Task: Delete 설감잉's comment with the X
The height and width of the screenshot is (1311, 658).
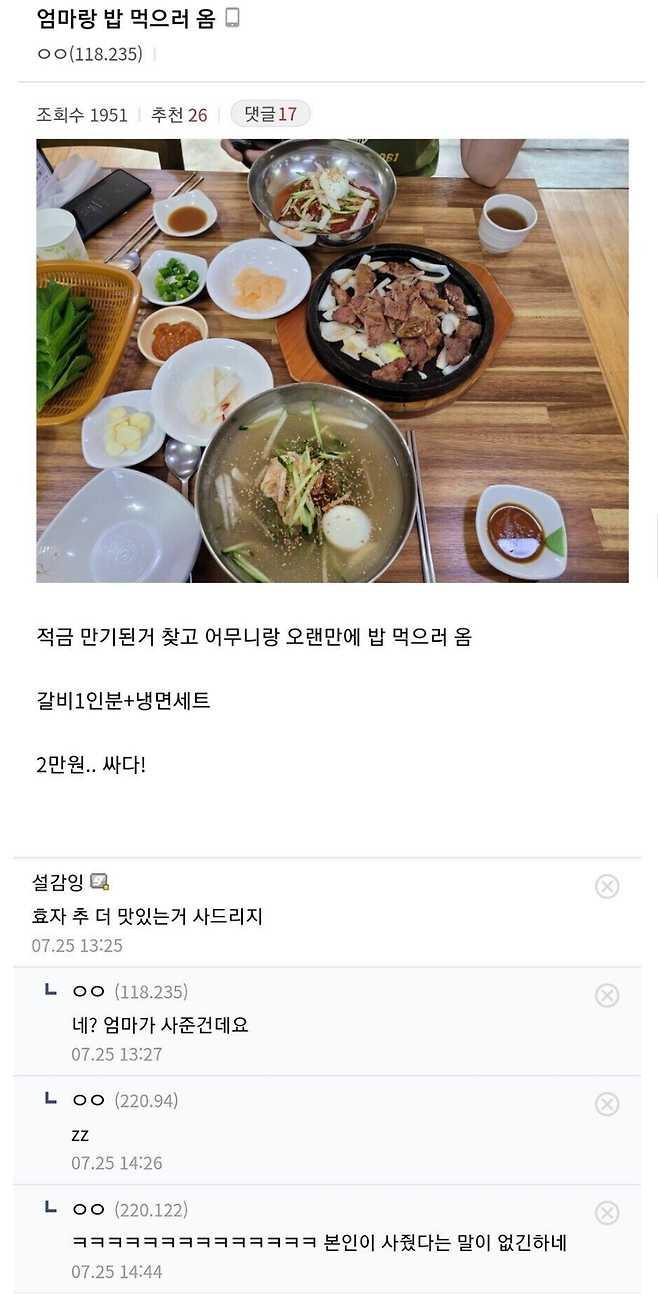Action: coord(607,886)
